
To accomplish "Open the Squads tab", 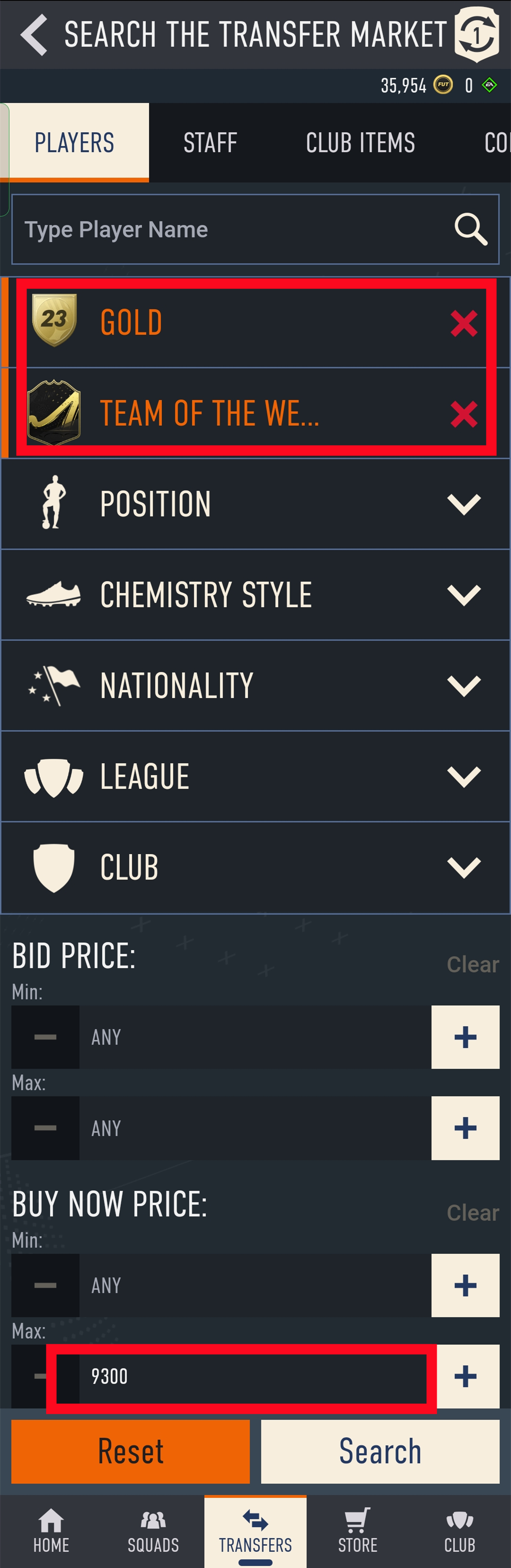I will point(153,1531).
